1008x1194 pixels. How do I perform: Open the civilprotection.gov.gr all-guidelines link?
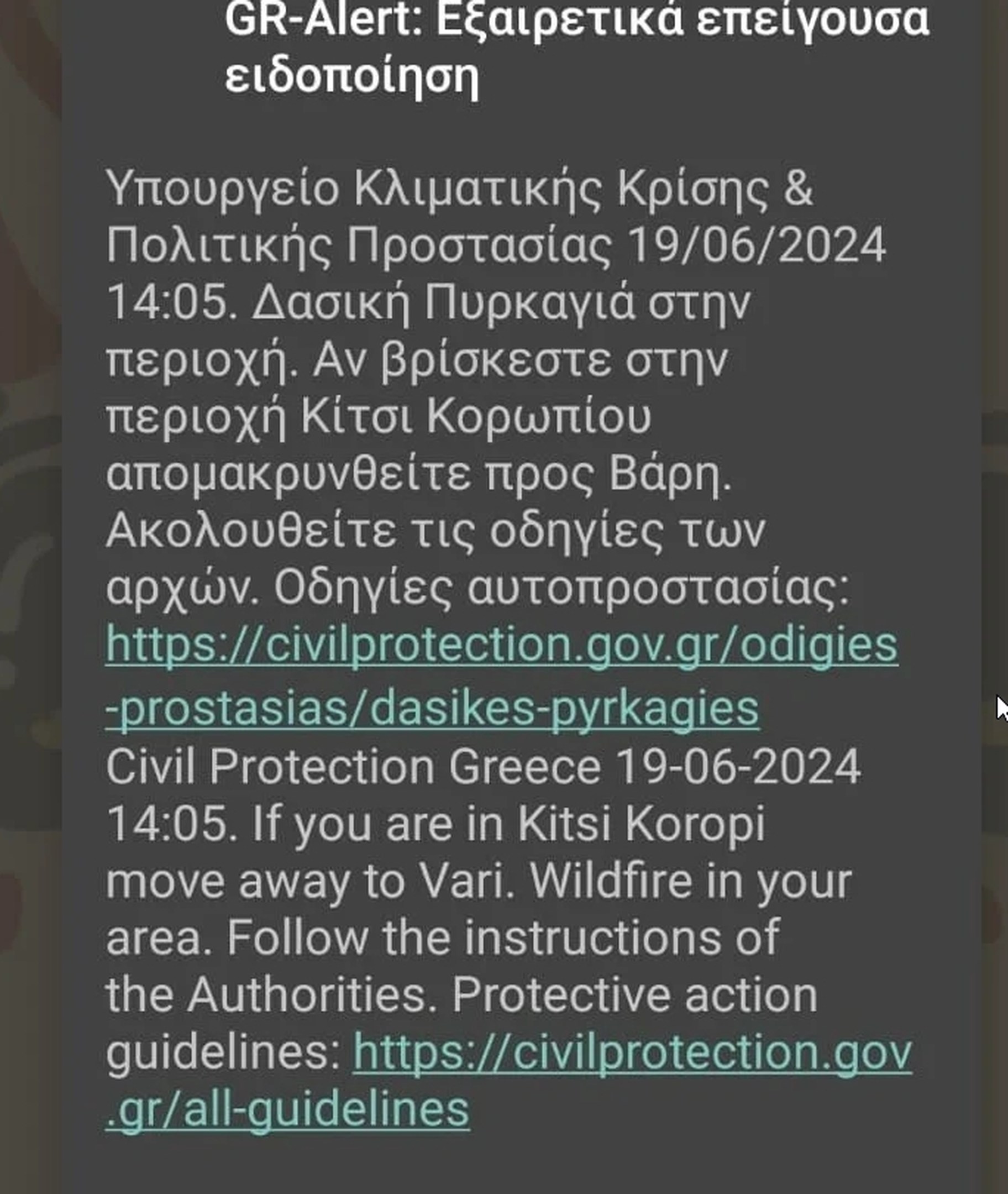(632, 1053)
